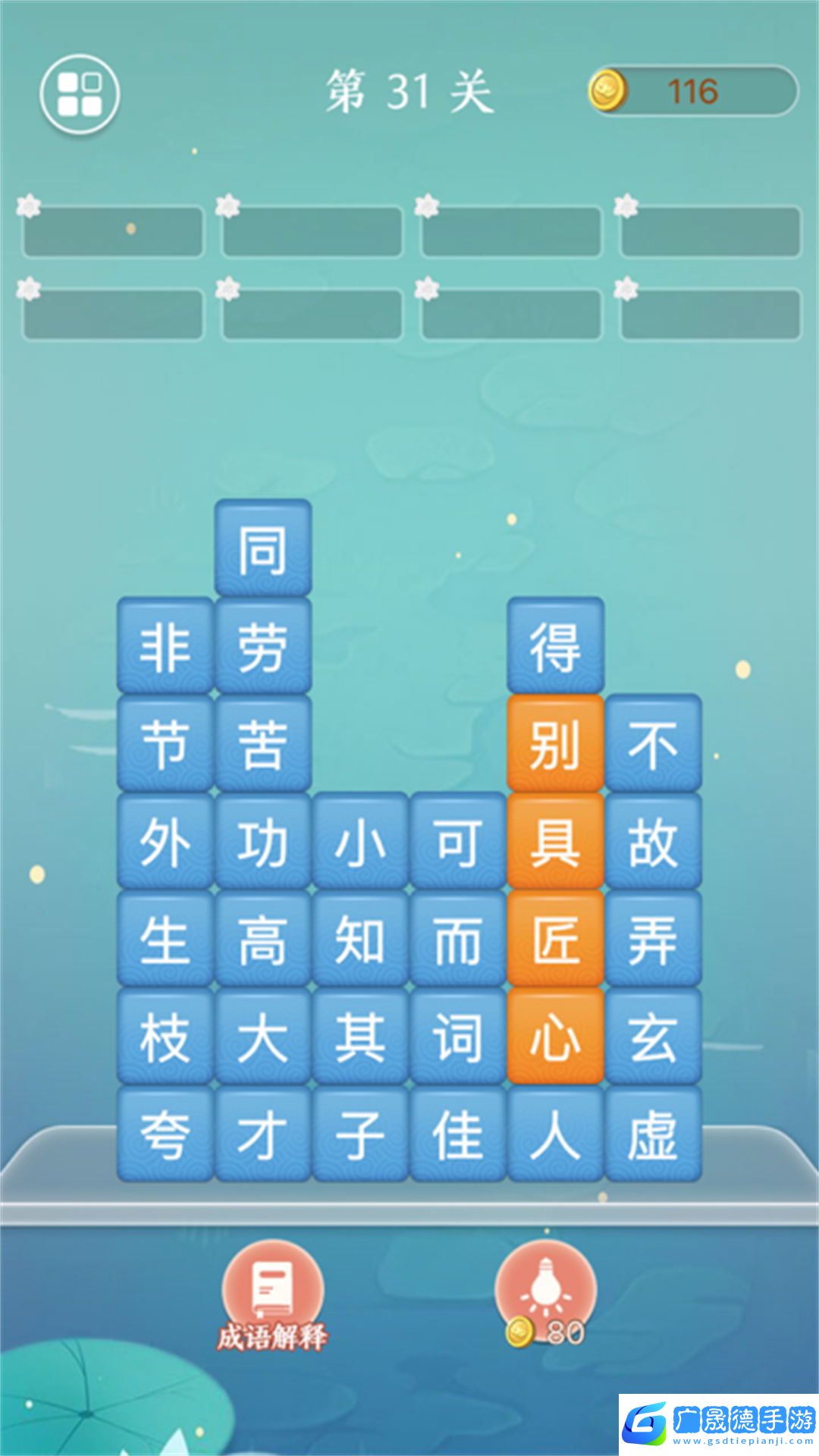The image size is (819, 1456).
Task: Pick the 佳 character tile
Action: pyautogui.click(x=457, y=1134)
